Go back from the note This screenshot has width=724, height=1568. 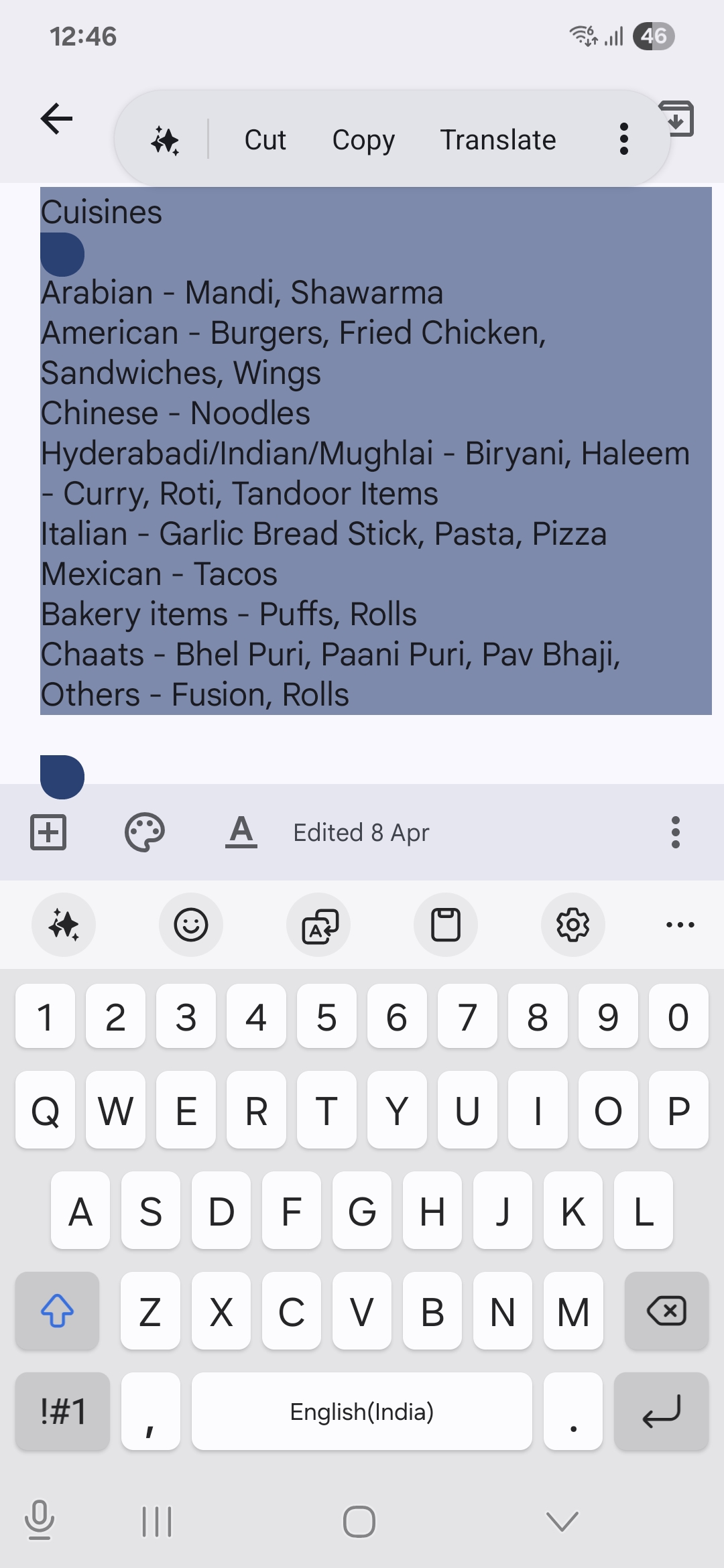click(56, 119)
